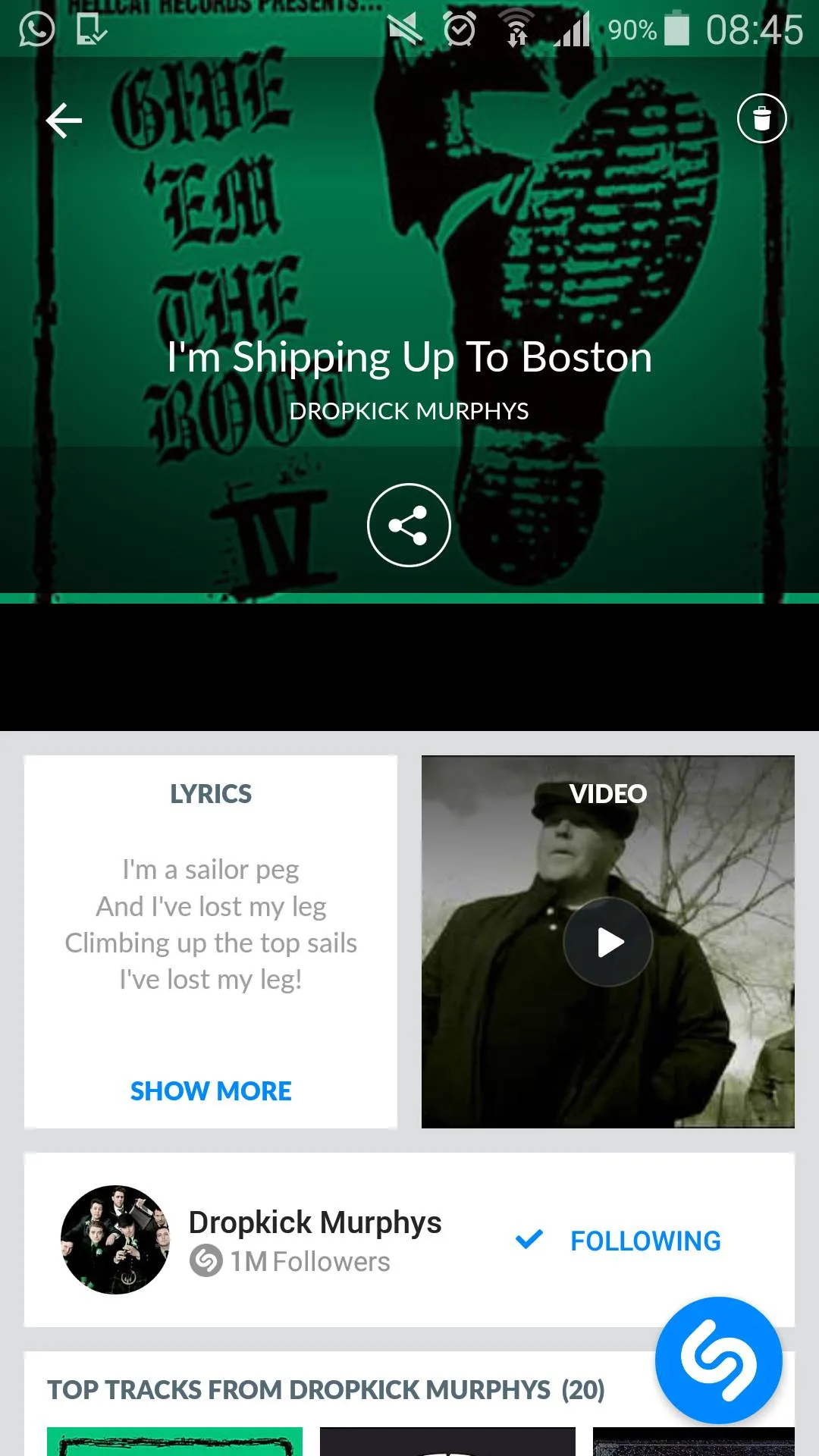
Task: Open Dropkick Murphys artist profile
Action: point(314,1222)
